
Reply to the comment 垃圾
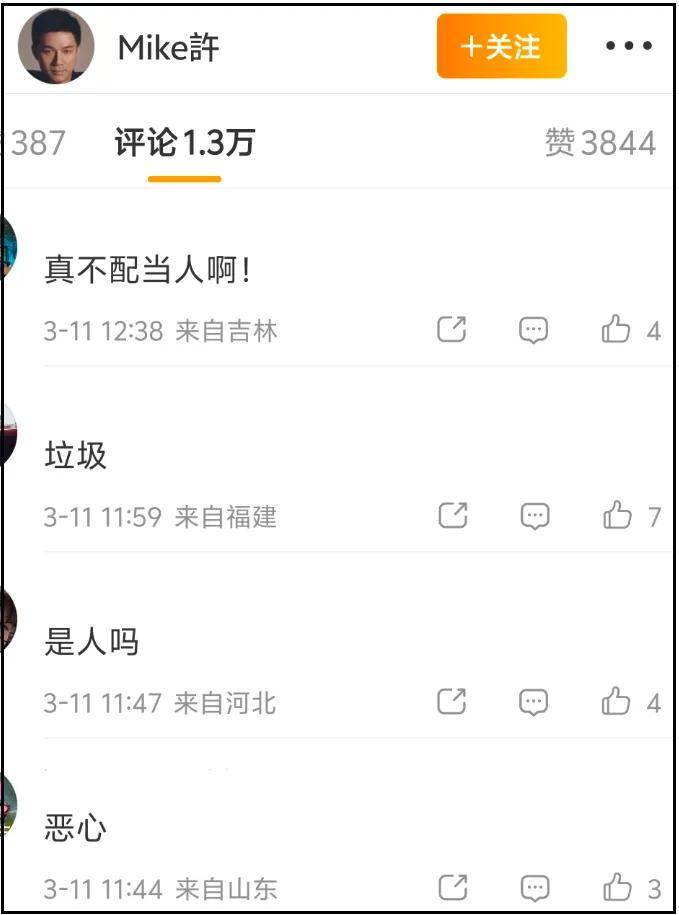[x=535, y=516]
